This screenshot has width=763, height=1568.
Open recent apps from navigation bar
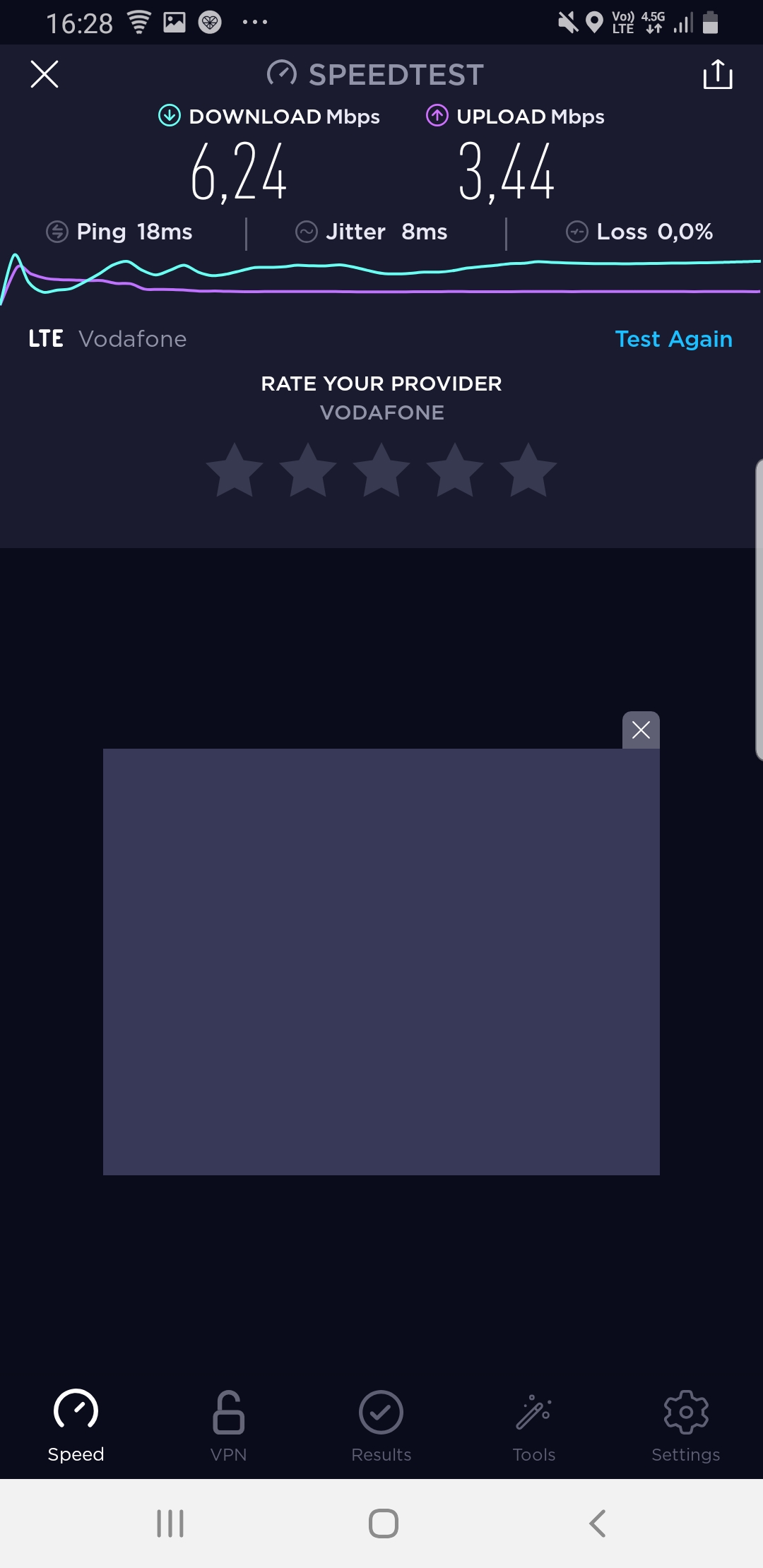click(170, 1524)
